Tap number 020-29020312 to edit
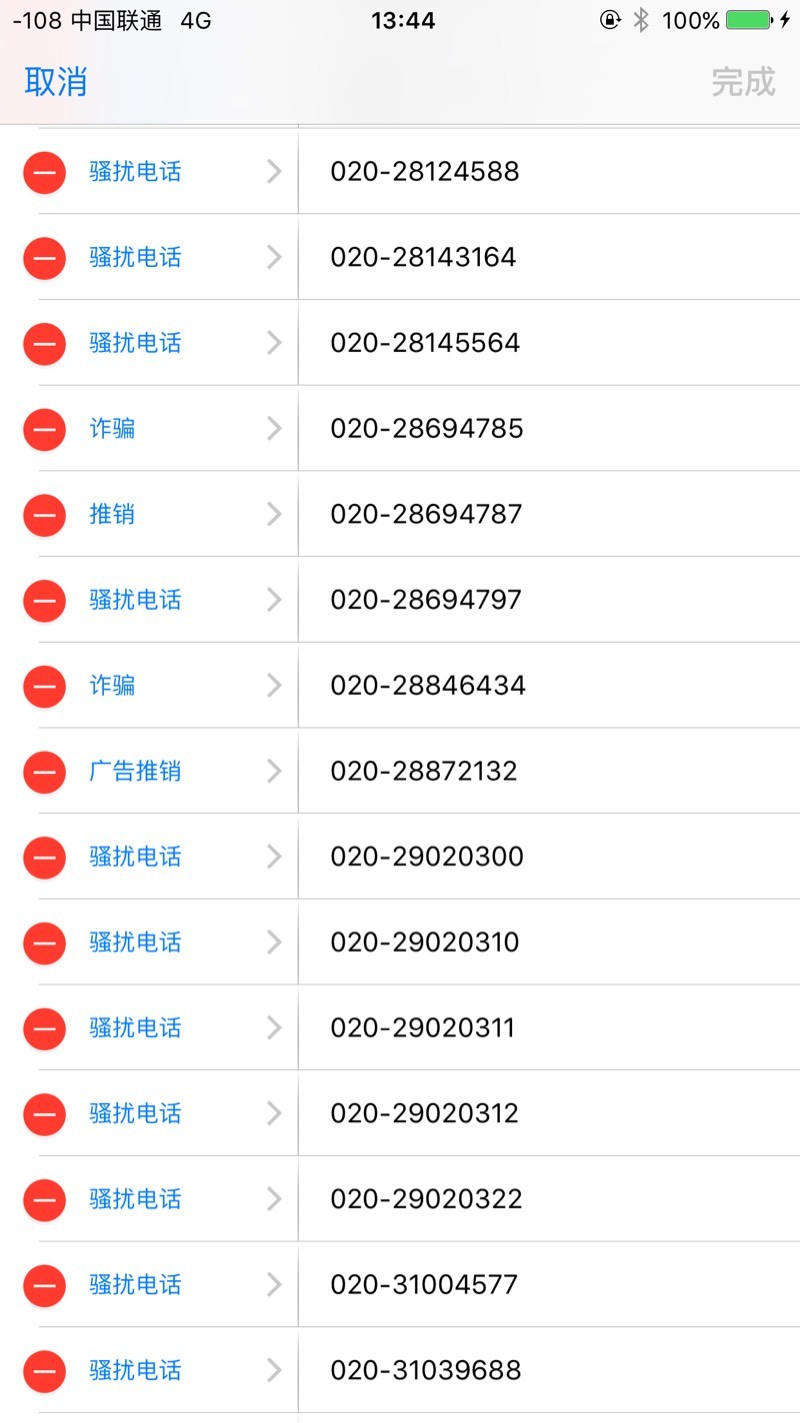The height and width of the screenshot is (1423, 800). click(x=550, y=1114)
